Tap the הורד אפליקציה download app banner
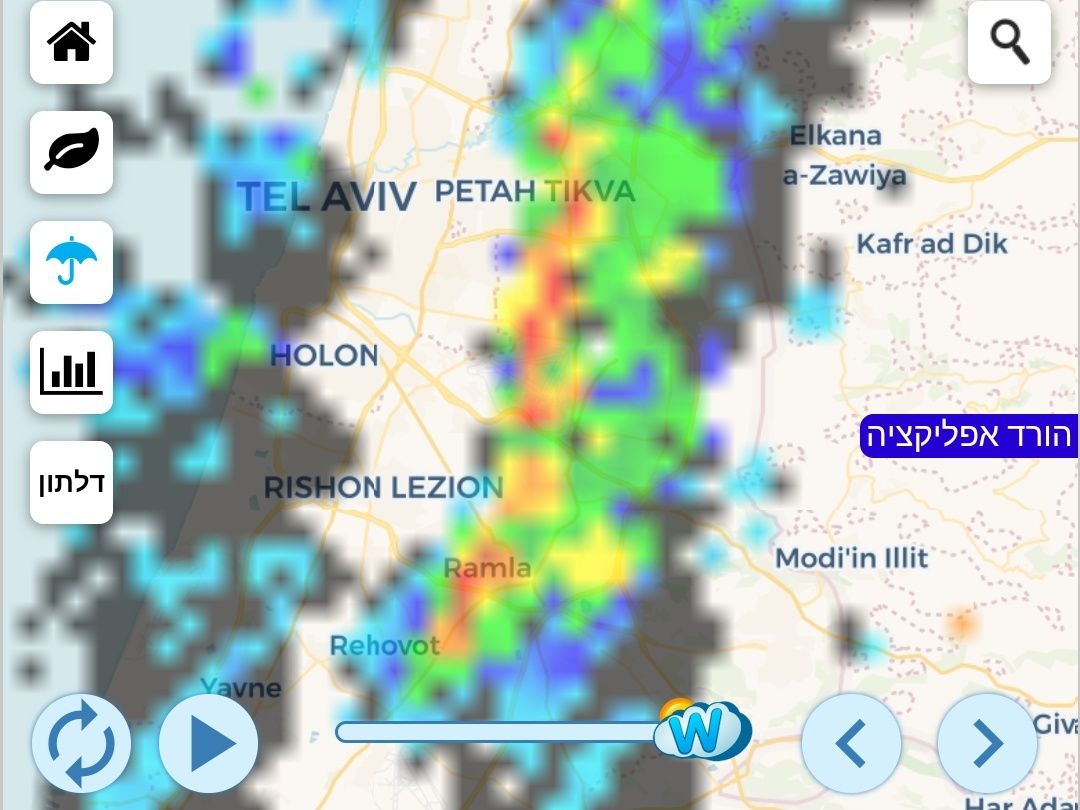 (968, 436)
